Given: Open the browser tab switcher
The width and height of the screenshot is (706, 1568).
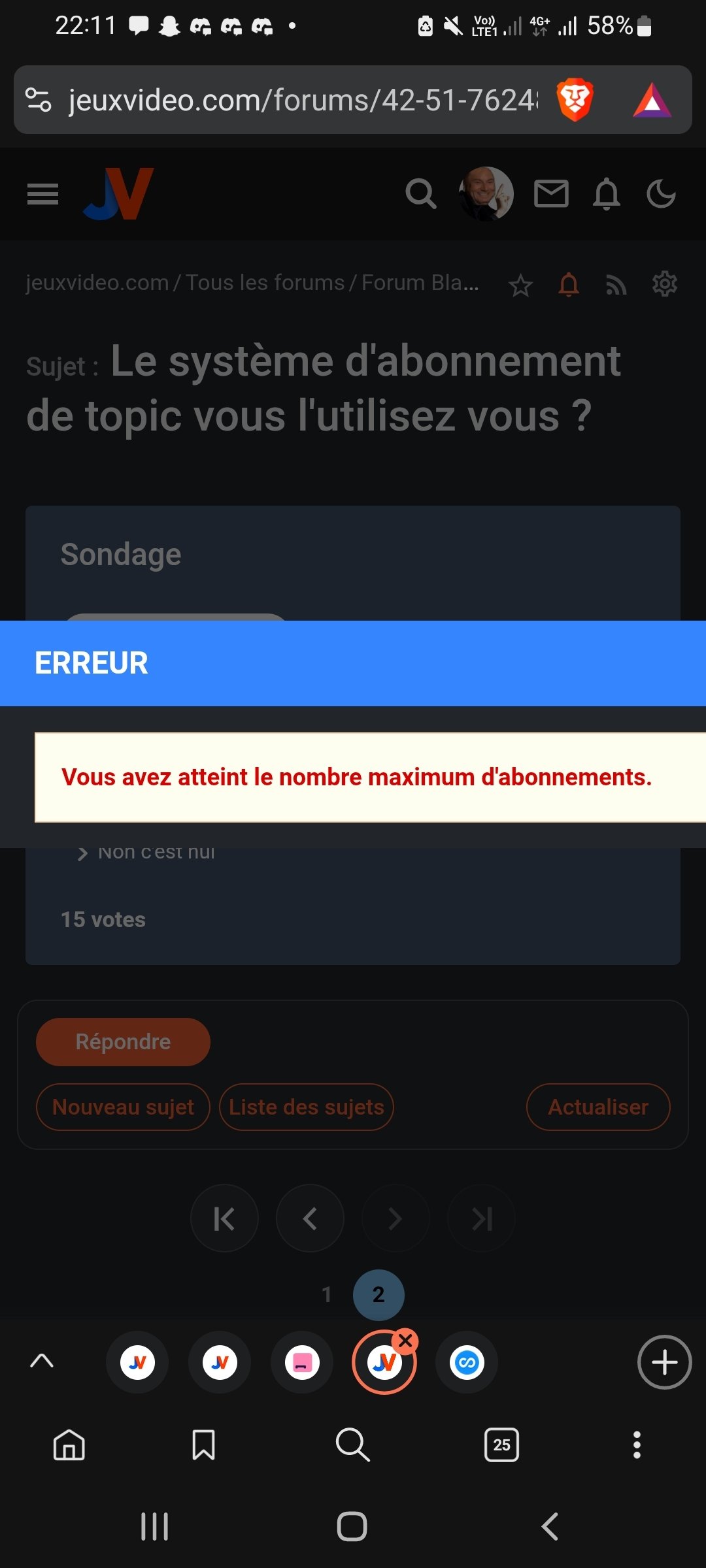Looking at the screenshot, I should 501,1445.
